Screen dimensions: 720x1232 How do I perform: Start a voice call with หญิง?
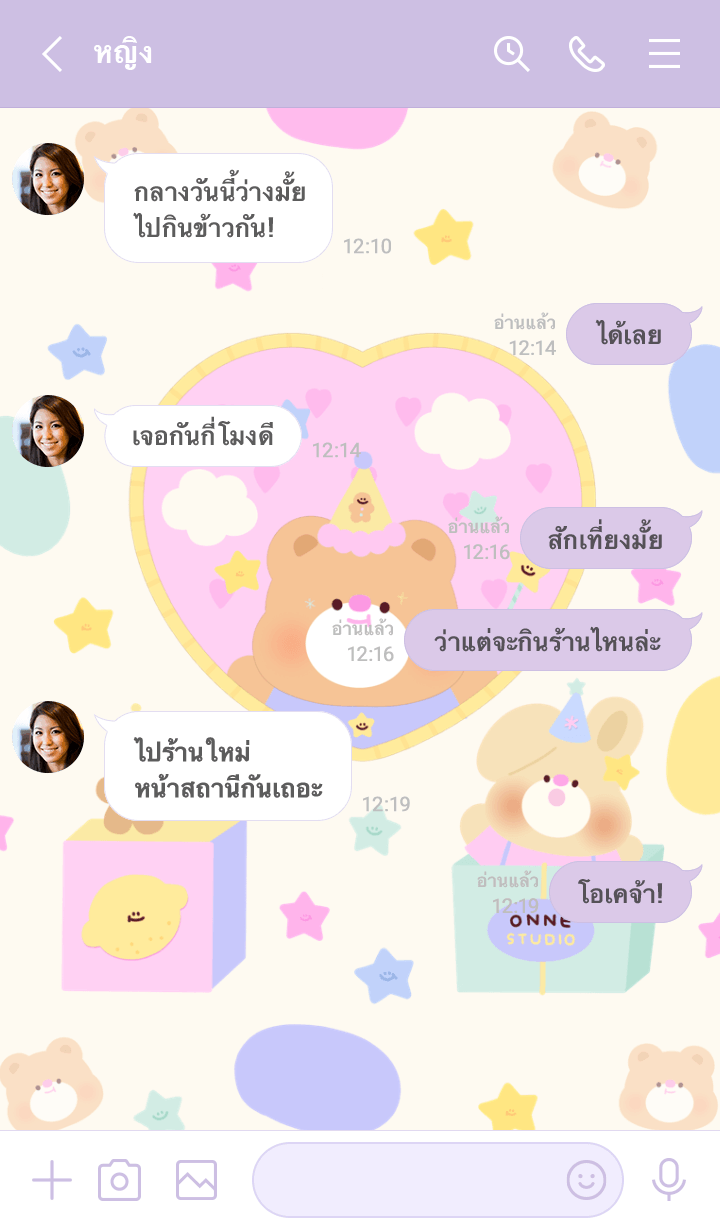pyautogui.click(x=587, y=54)
